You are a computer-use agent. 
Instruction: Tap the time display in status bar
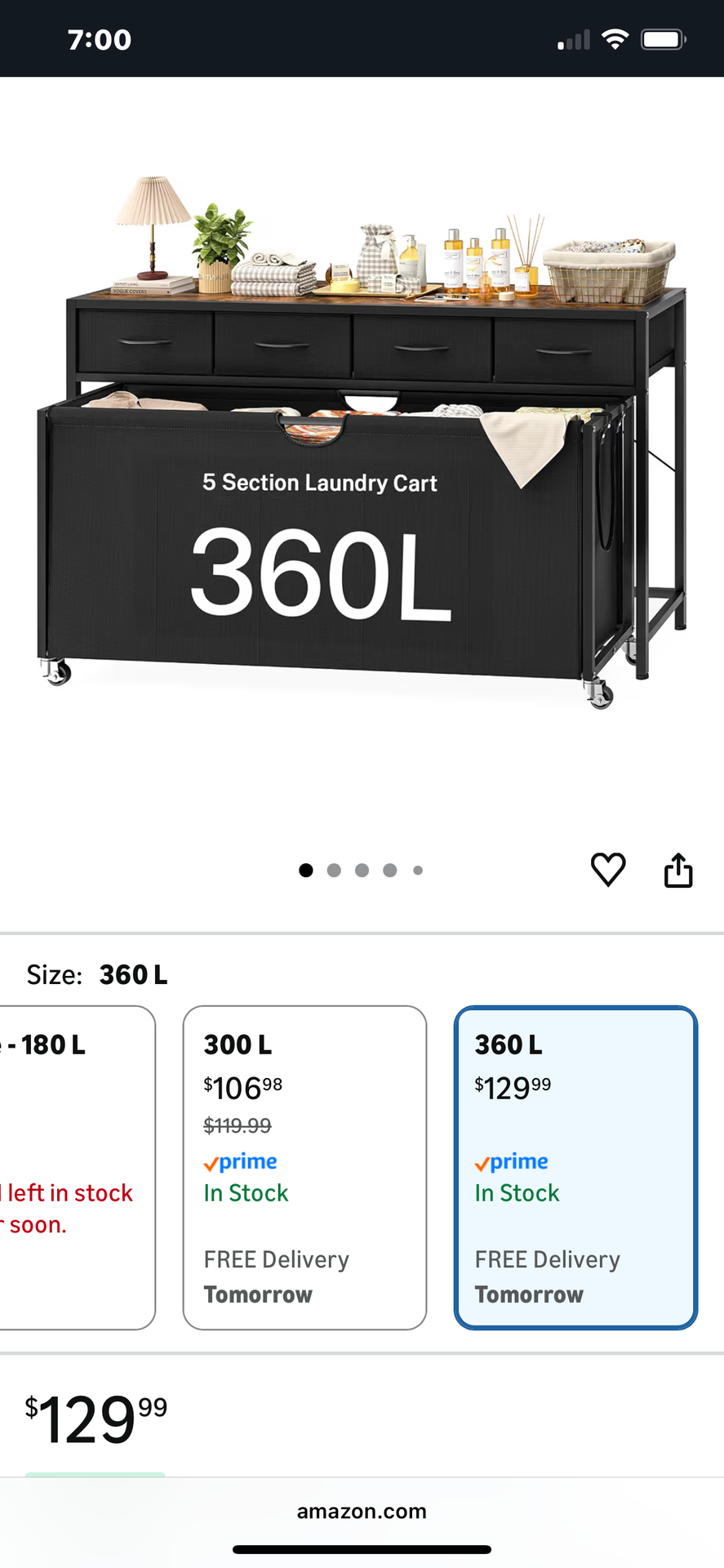100,38
